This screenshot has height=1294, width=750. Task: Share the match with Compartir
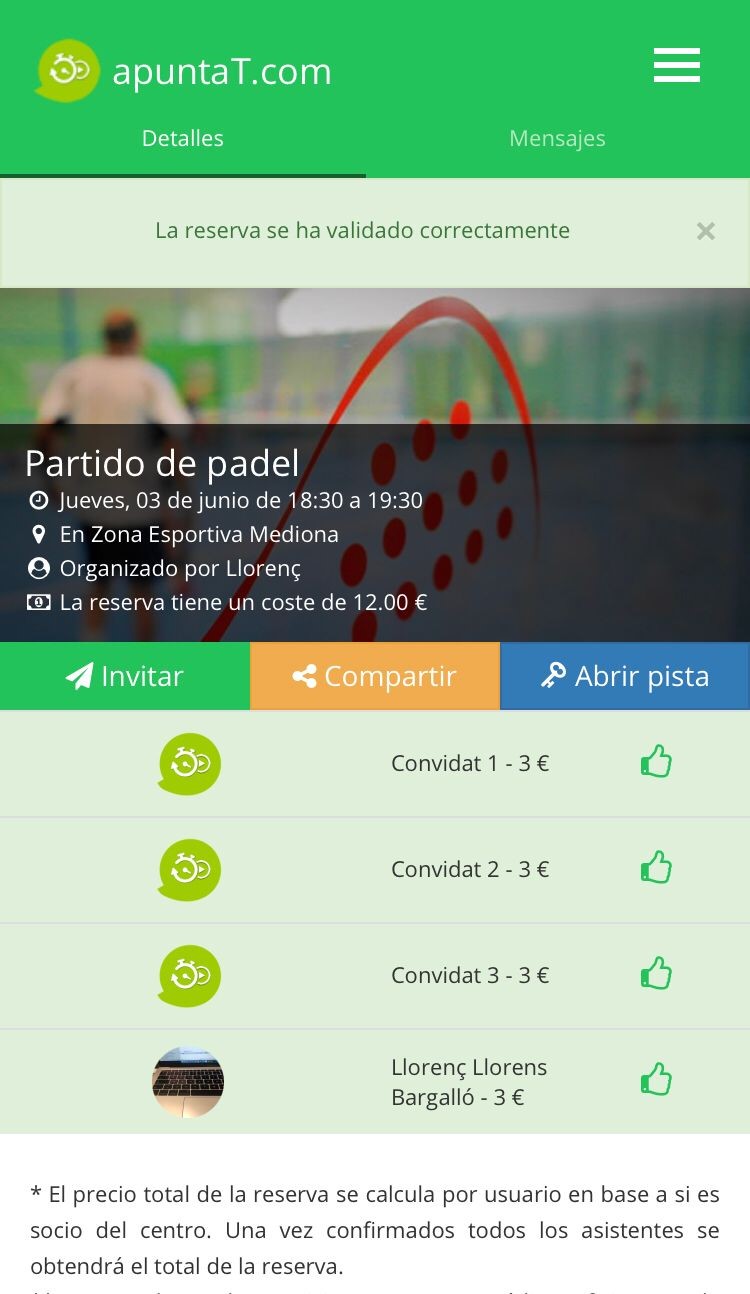[x=375, y=676]
